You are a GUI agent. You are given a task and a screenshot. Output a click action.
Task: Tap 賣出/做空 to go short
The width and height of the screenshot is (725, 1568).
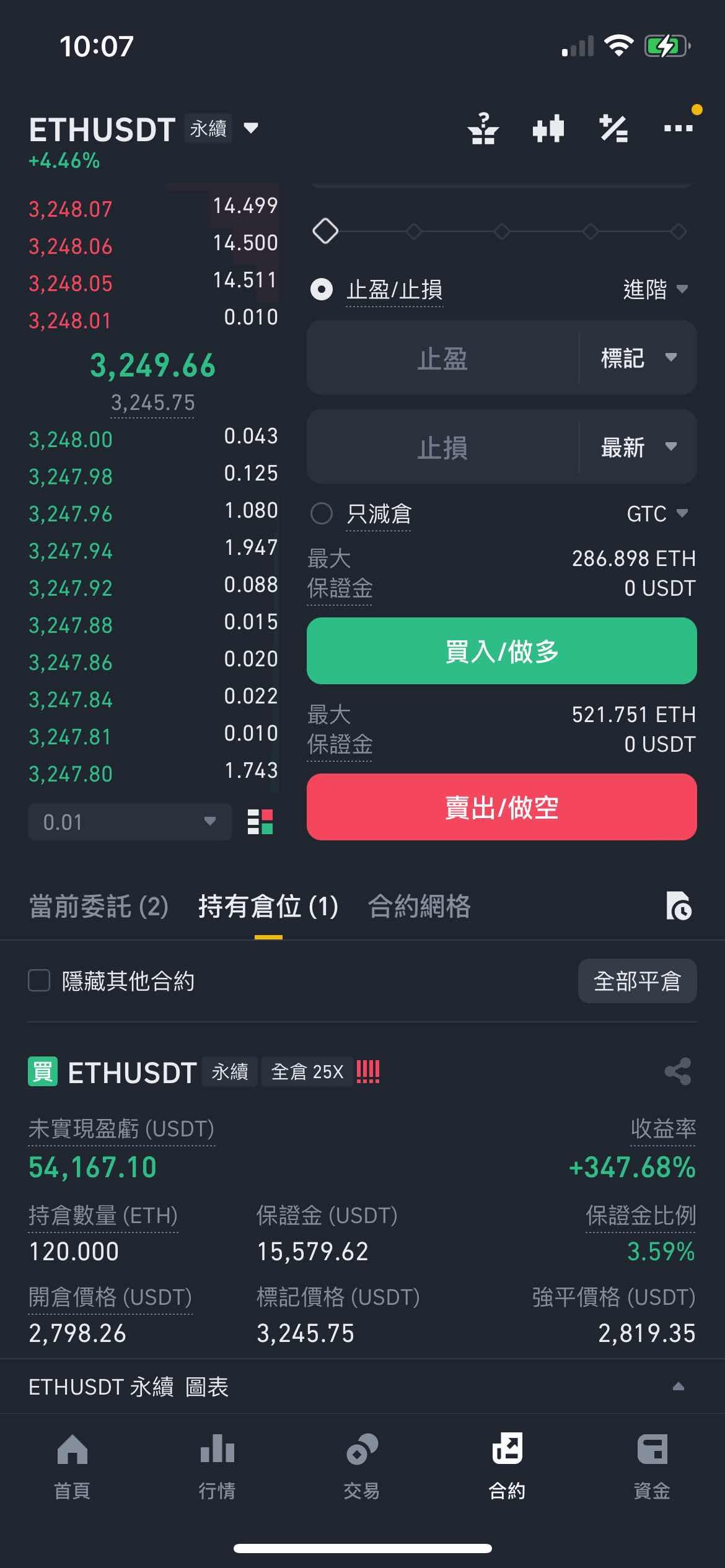(x=501, y=807)
